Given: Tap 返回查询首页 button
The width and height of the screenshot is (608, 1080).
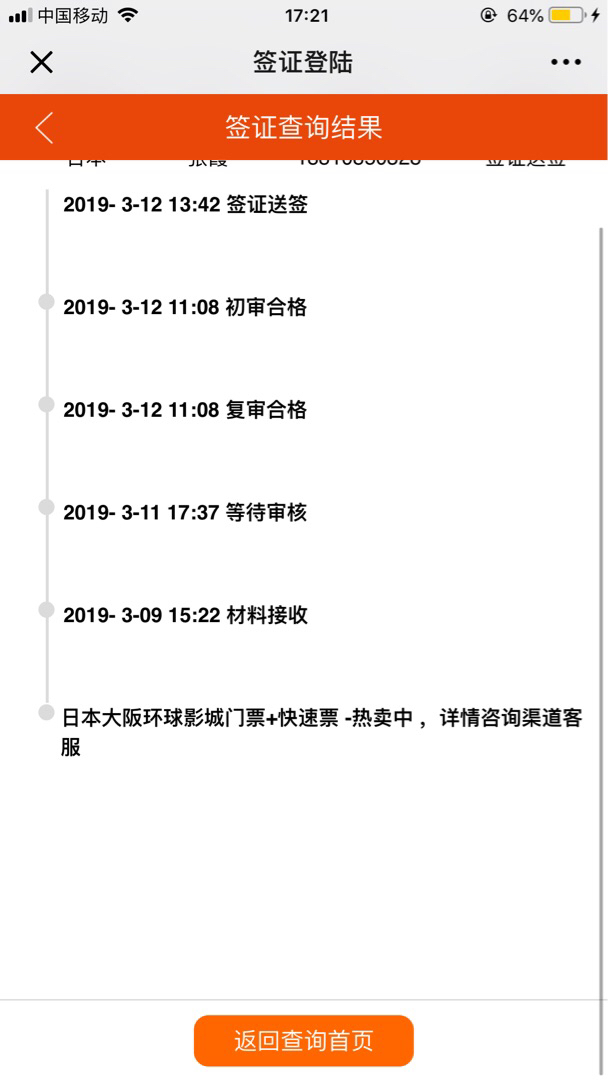Looking at the screenshot, I should (x=304, y=1040).
